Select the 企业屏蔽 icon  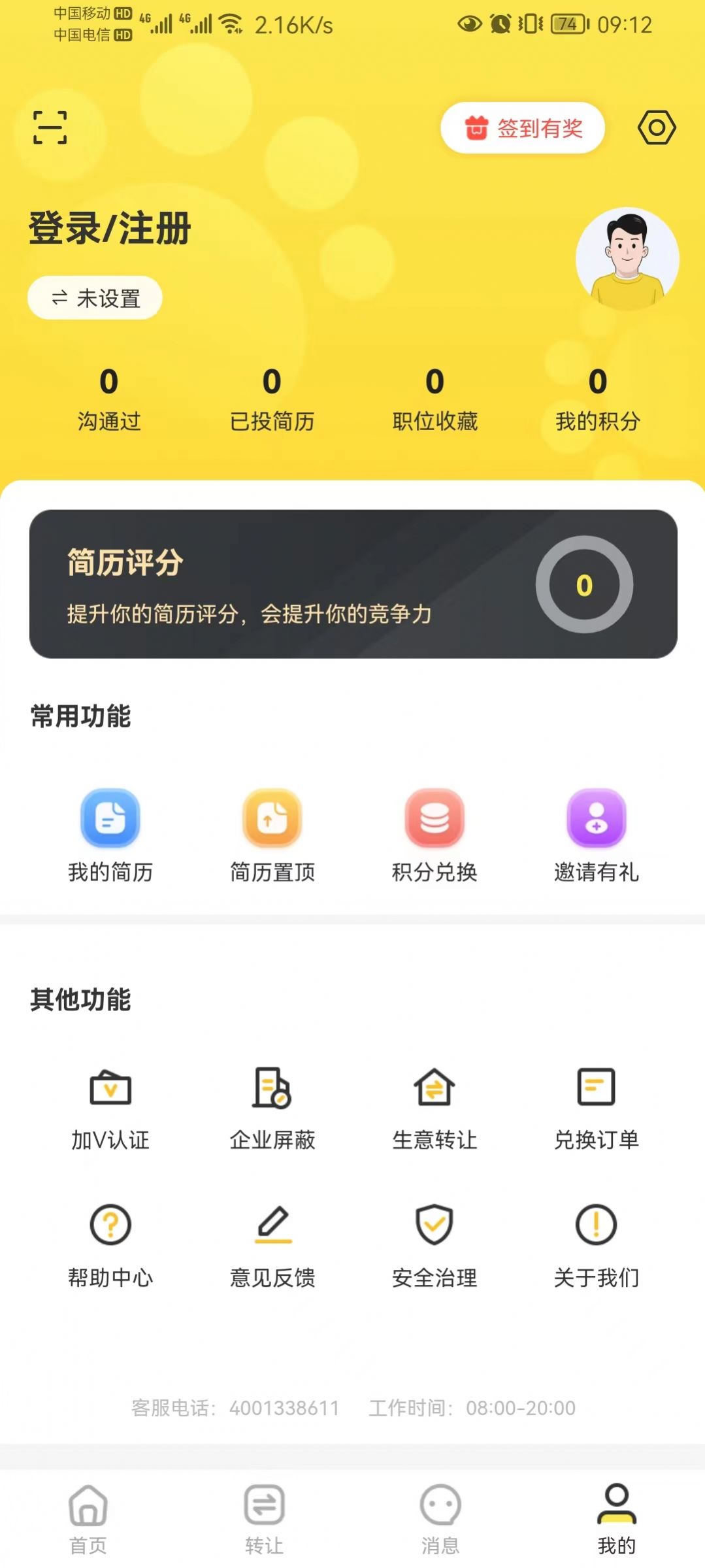(x=272, y=1088)
